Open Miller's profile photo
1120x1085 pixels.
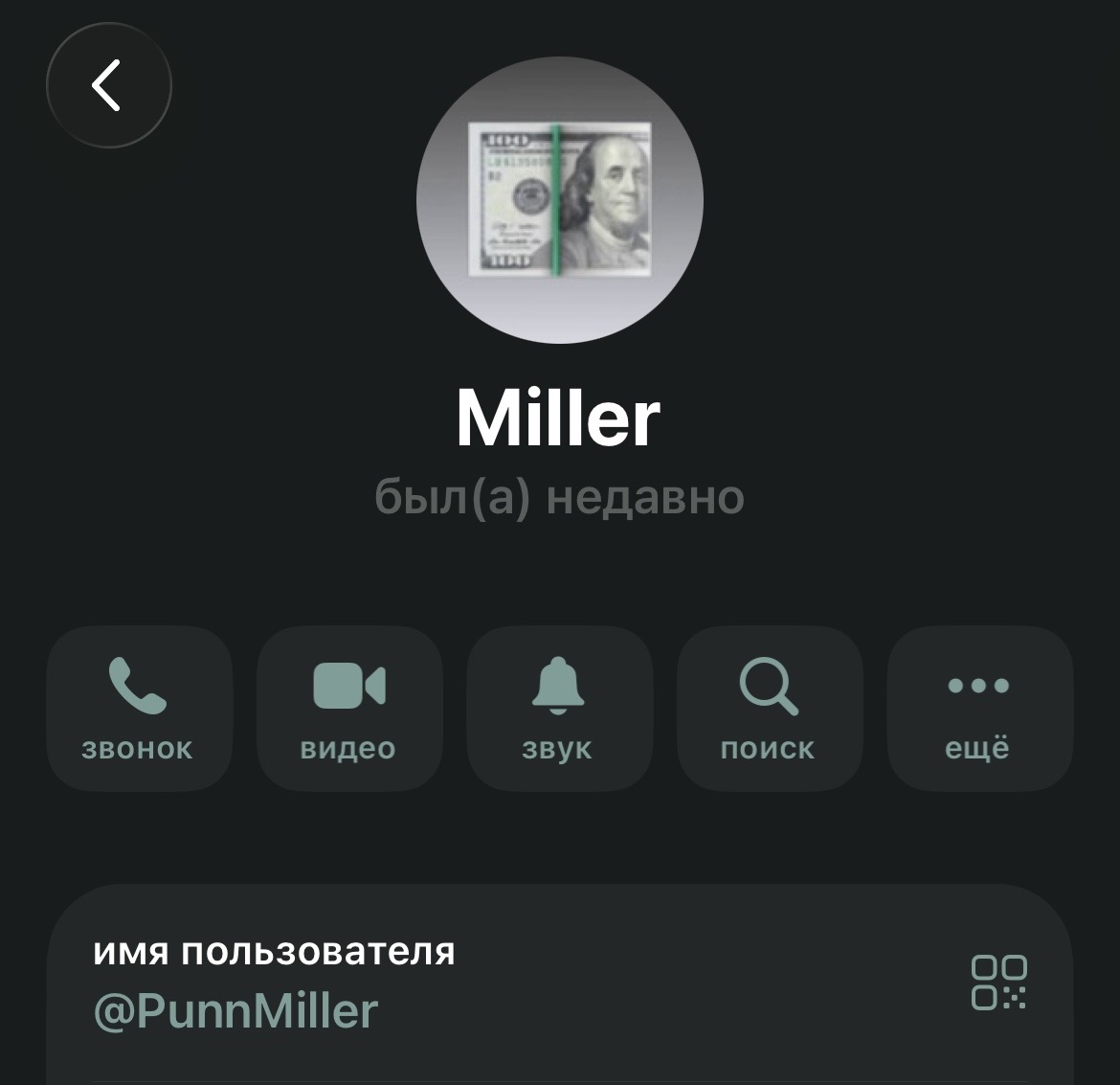coord(559,200)
